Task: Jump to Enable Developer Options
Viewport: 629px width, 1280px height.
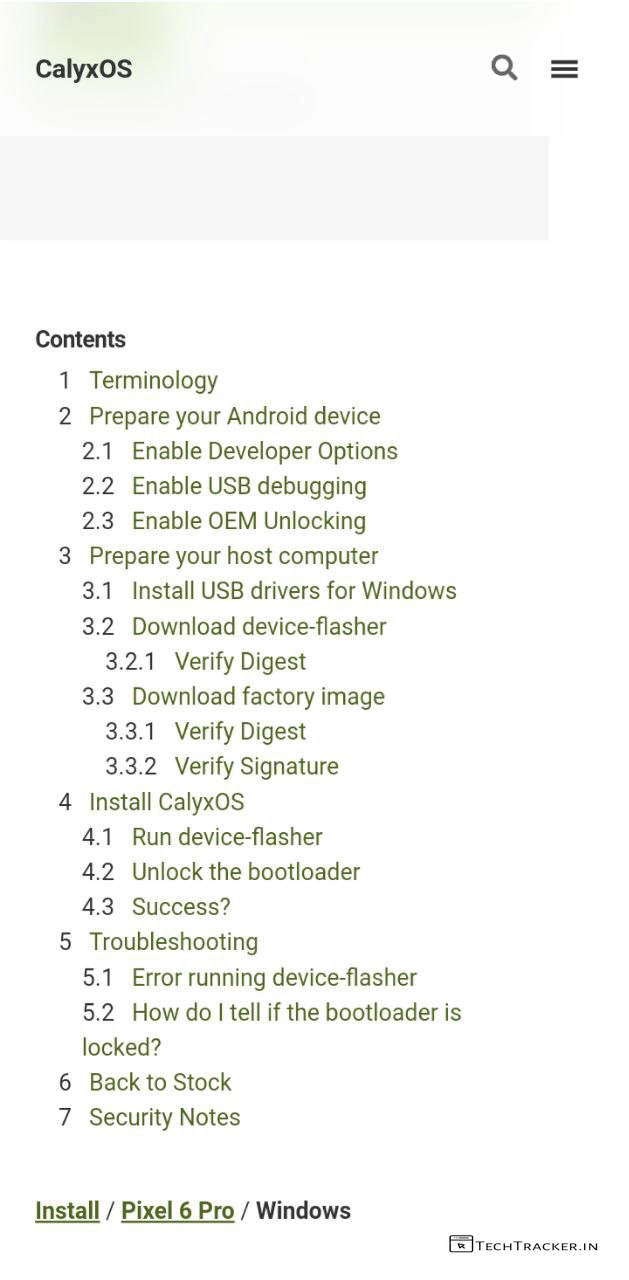Action: [x=264, y=451]
